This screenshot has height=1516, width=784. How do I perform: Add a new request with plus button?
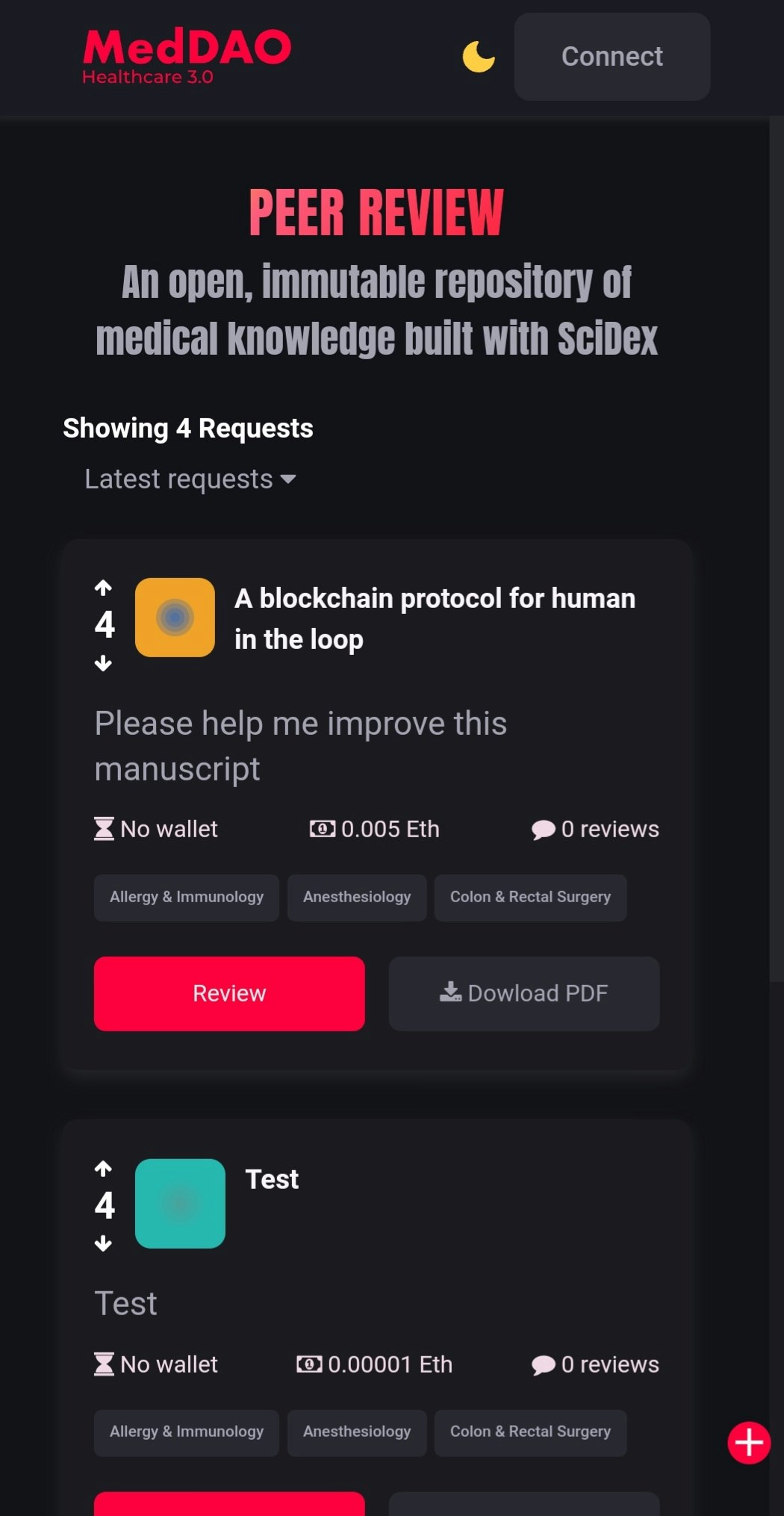click(x=749, y=1443)
